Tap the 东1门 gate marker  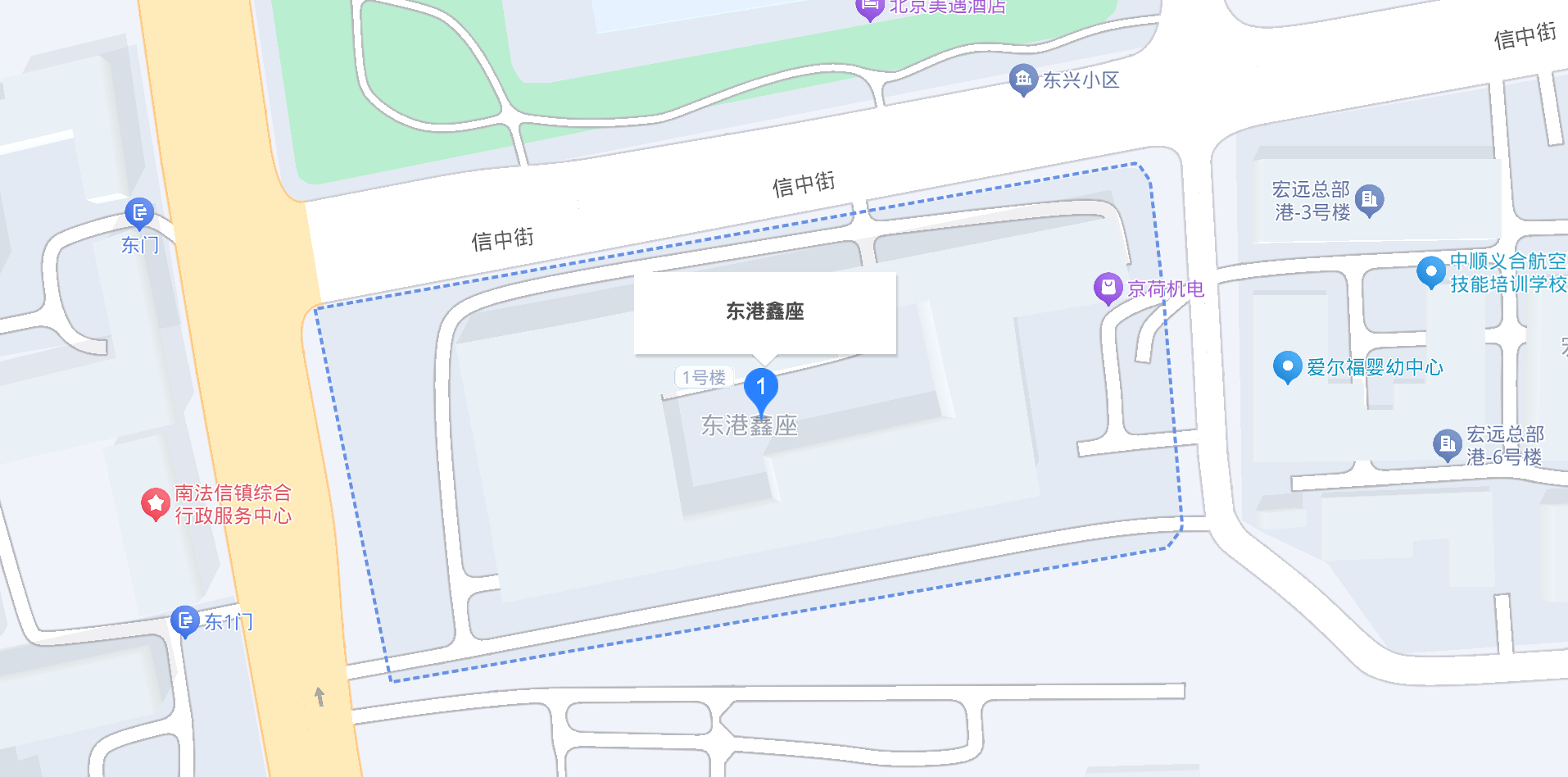pyautogui.click(x=184, y=620)
